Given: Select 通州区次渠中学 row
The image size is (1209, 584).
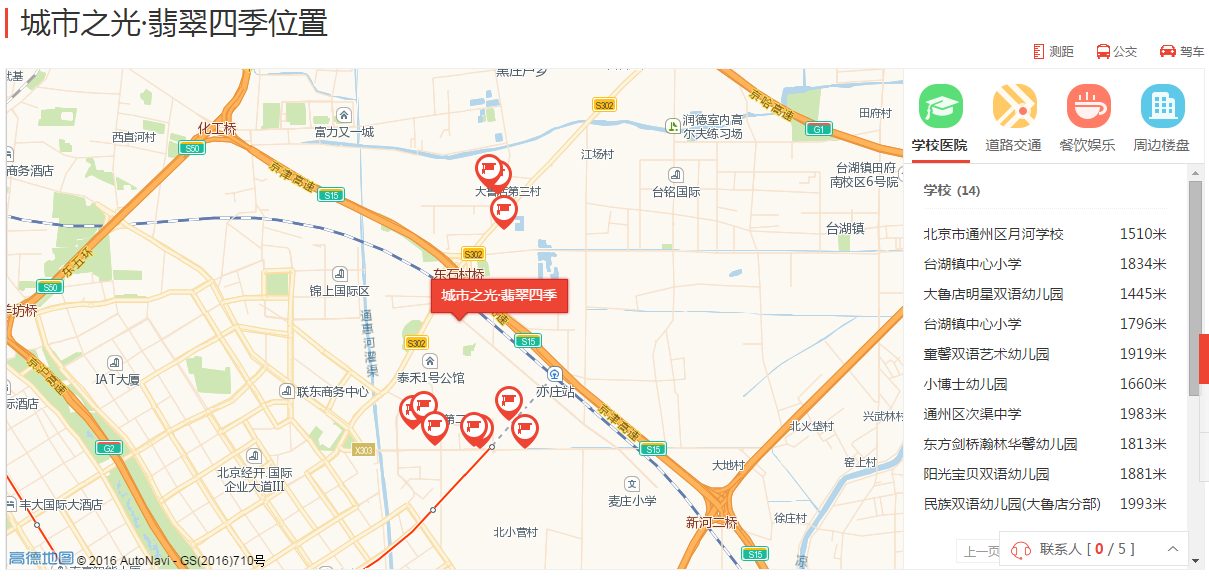Looking at the screenshot, I should click(972, 414).
